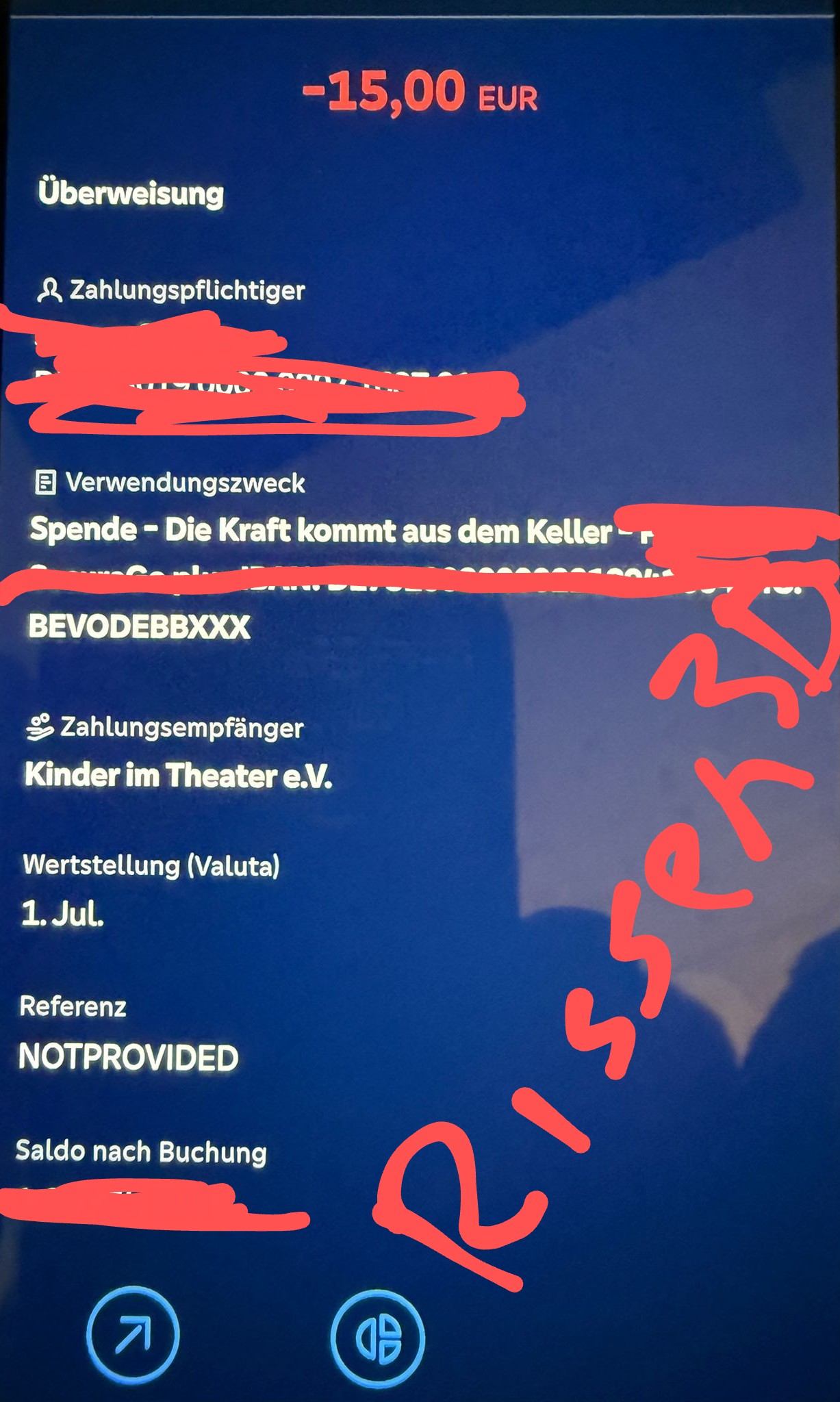Open the circular pie chart icon
This screenshot has height=1402, width=840.
(378, 1338)
